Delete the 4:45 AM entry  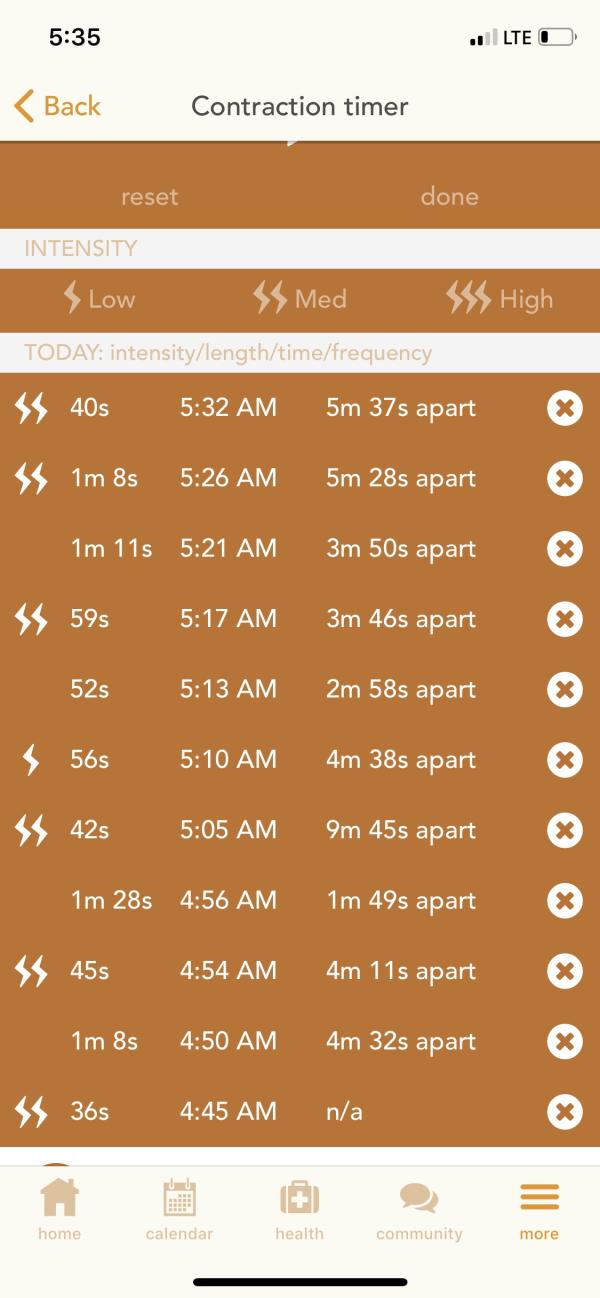pos(564,1111)
